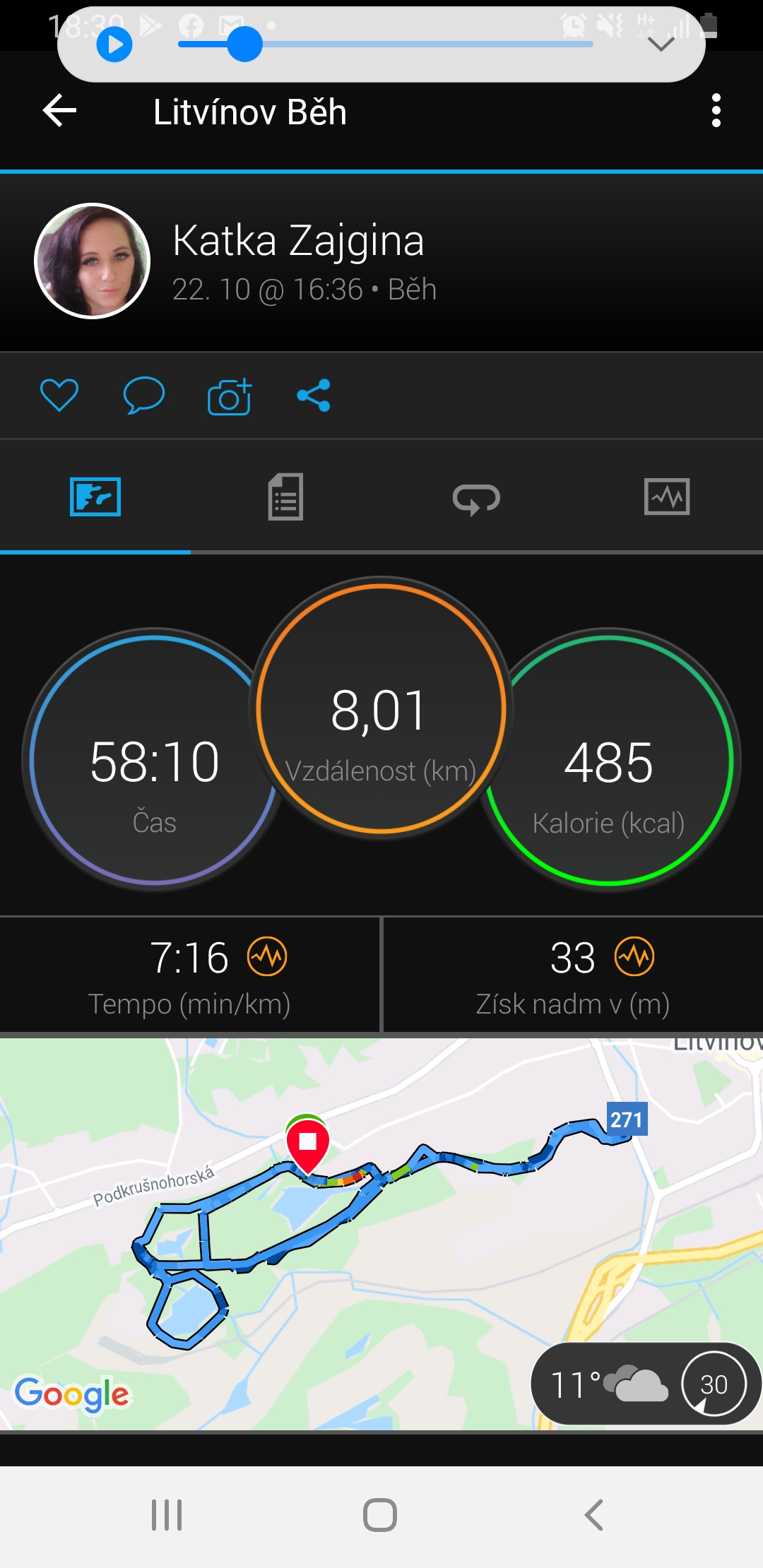Like this activity with the heart
The height and width of the screenshot is (1568, 763).
tap(59, 395)
